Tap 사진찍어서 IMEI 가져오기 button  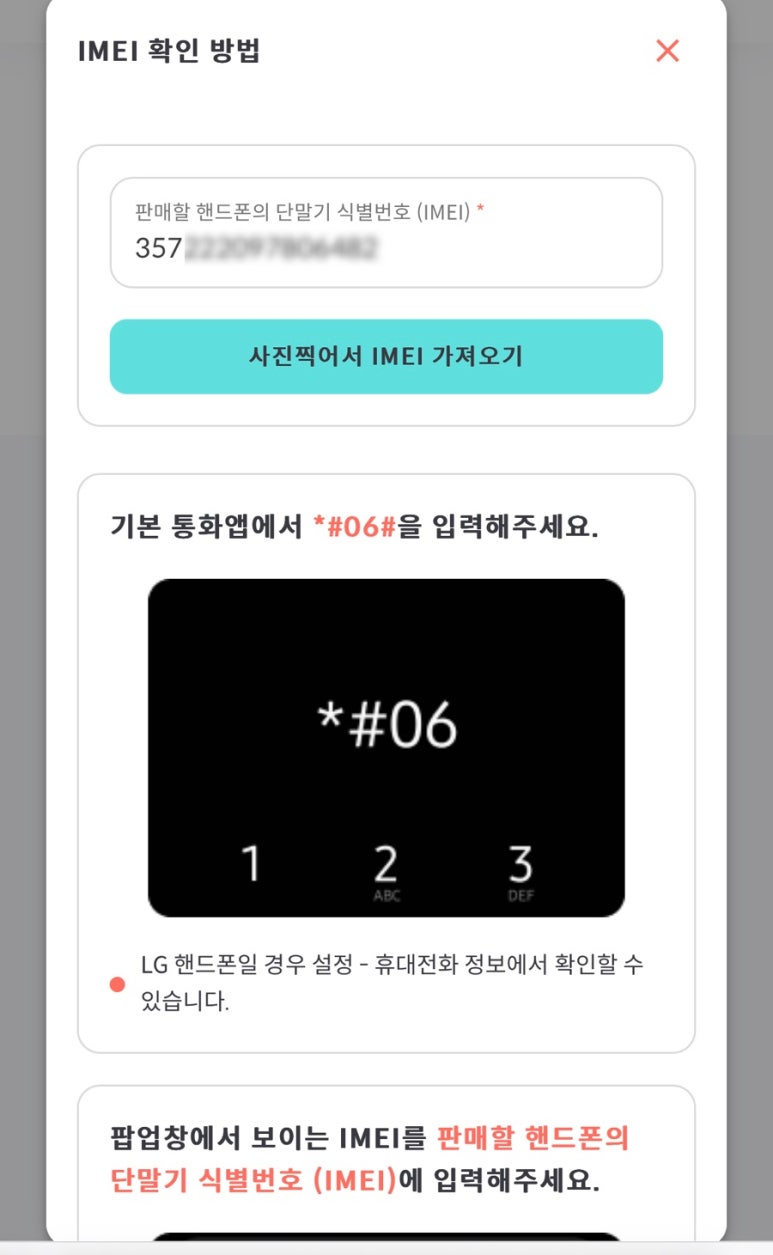pos(386,357)
